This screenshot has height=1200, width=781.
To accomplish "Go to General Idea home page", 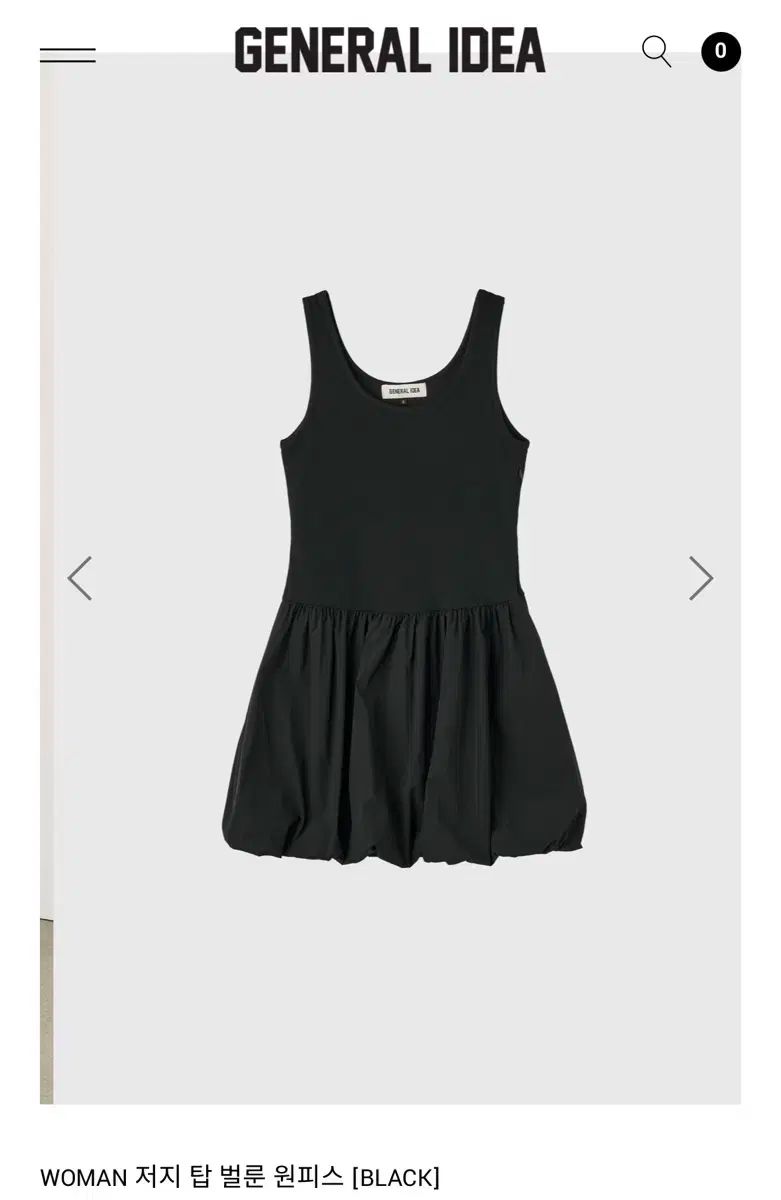I will click(x=390, y=50).
